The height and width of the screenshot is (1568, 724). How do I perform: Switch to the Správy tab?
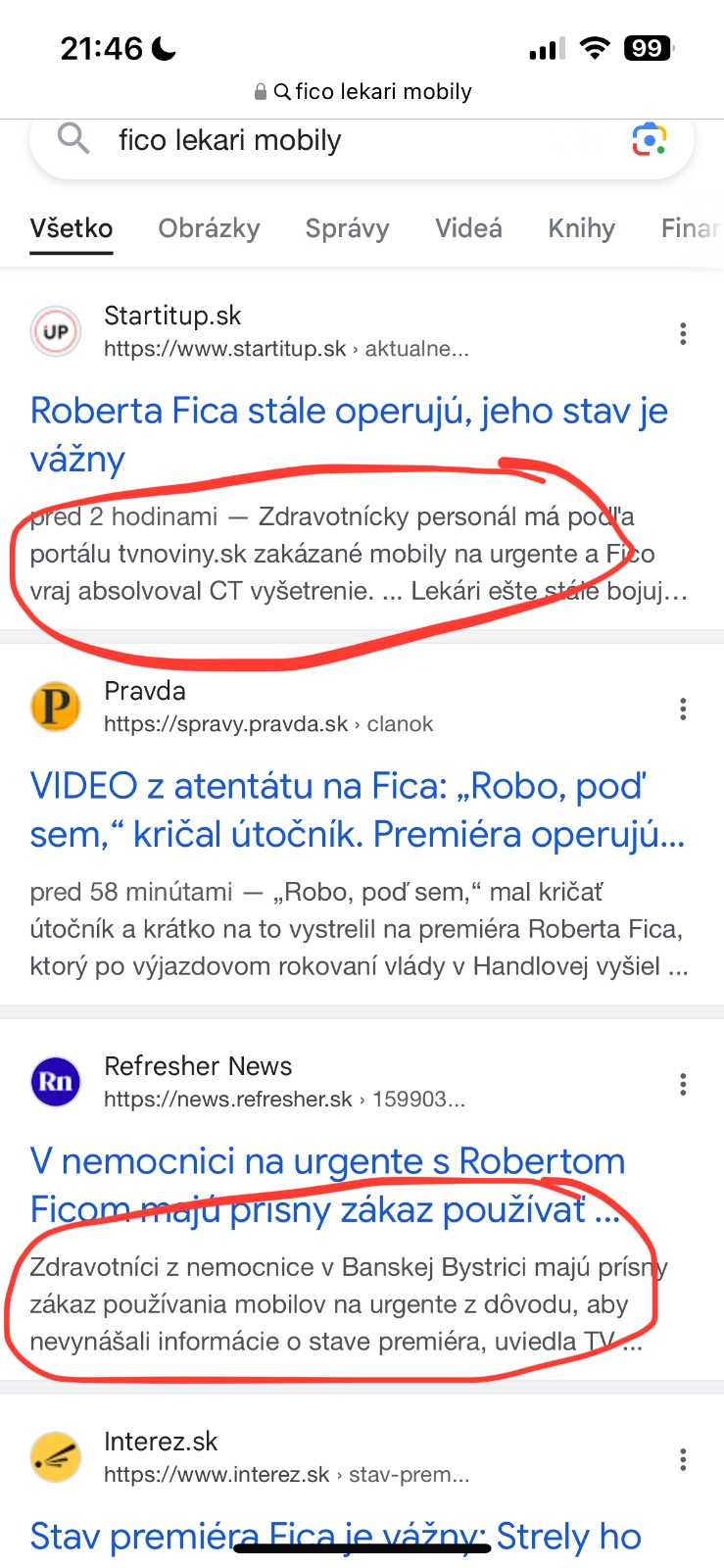347,228
